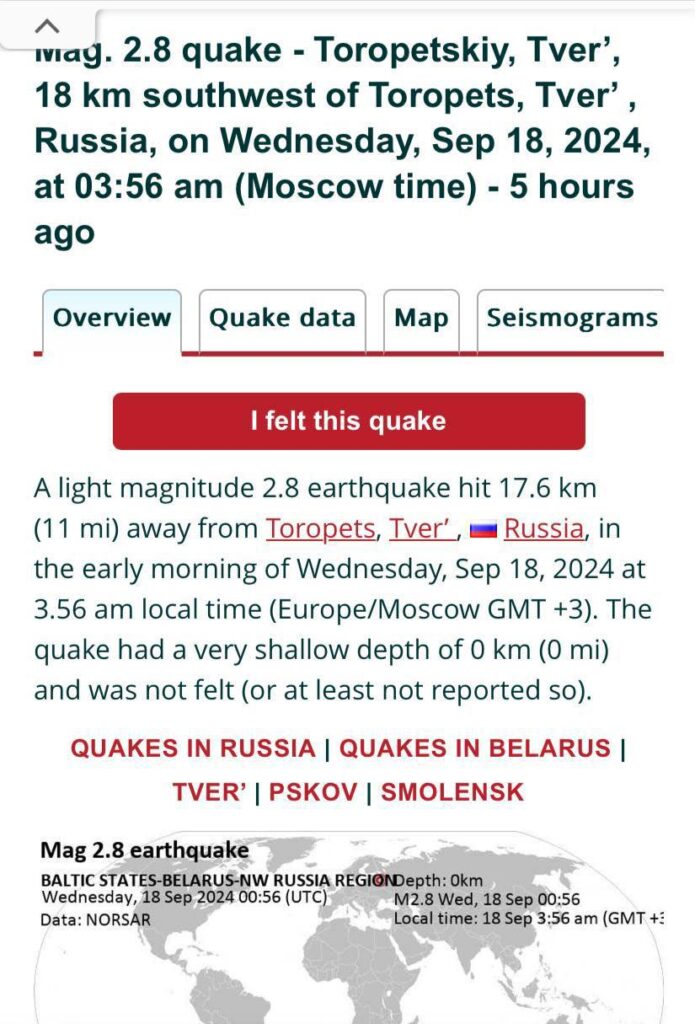This screenshot has width=695, height=1024.
Task: Switch to the Overview tab
Action: click(x=111, y=319)
